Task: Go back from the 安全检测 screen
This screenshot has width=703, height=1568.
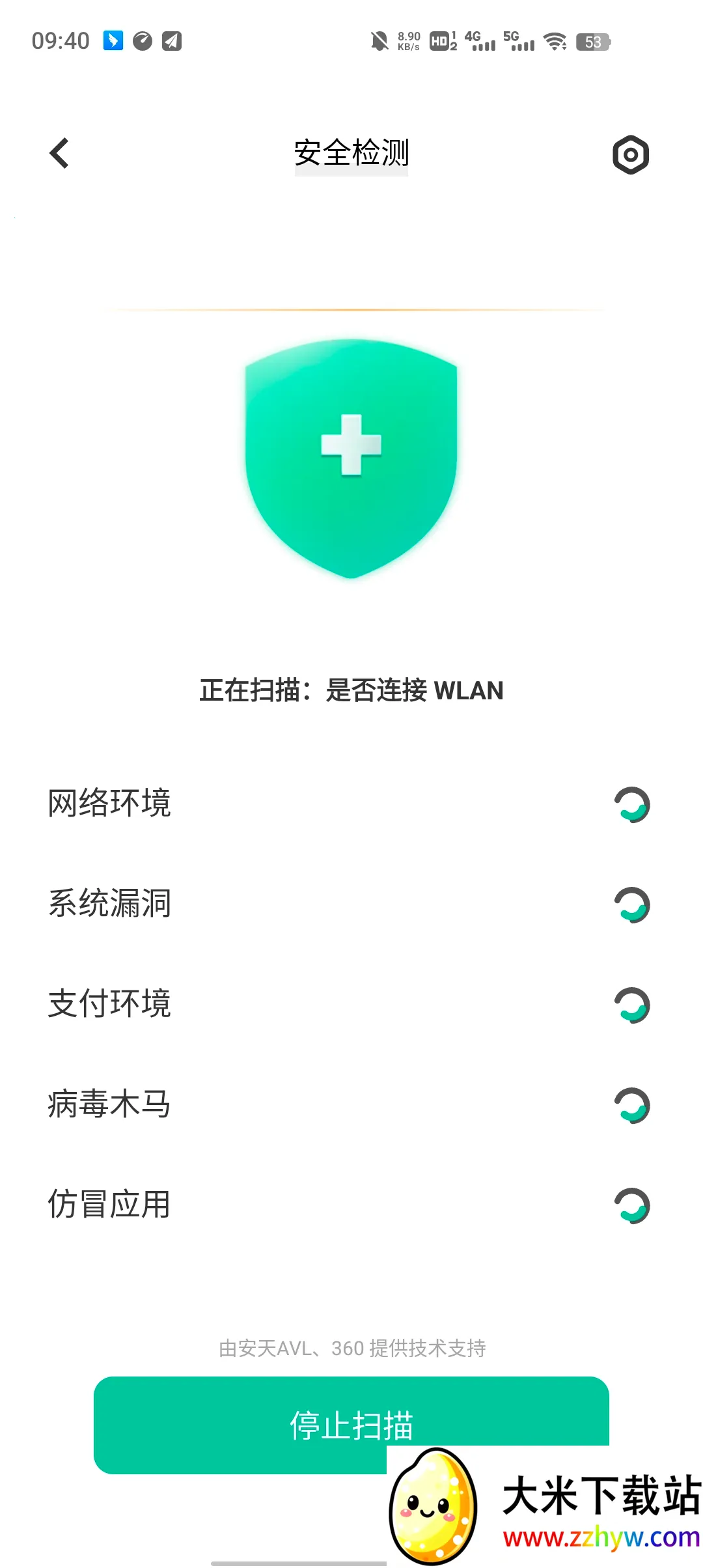Action: tap(59, 154)
